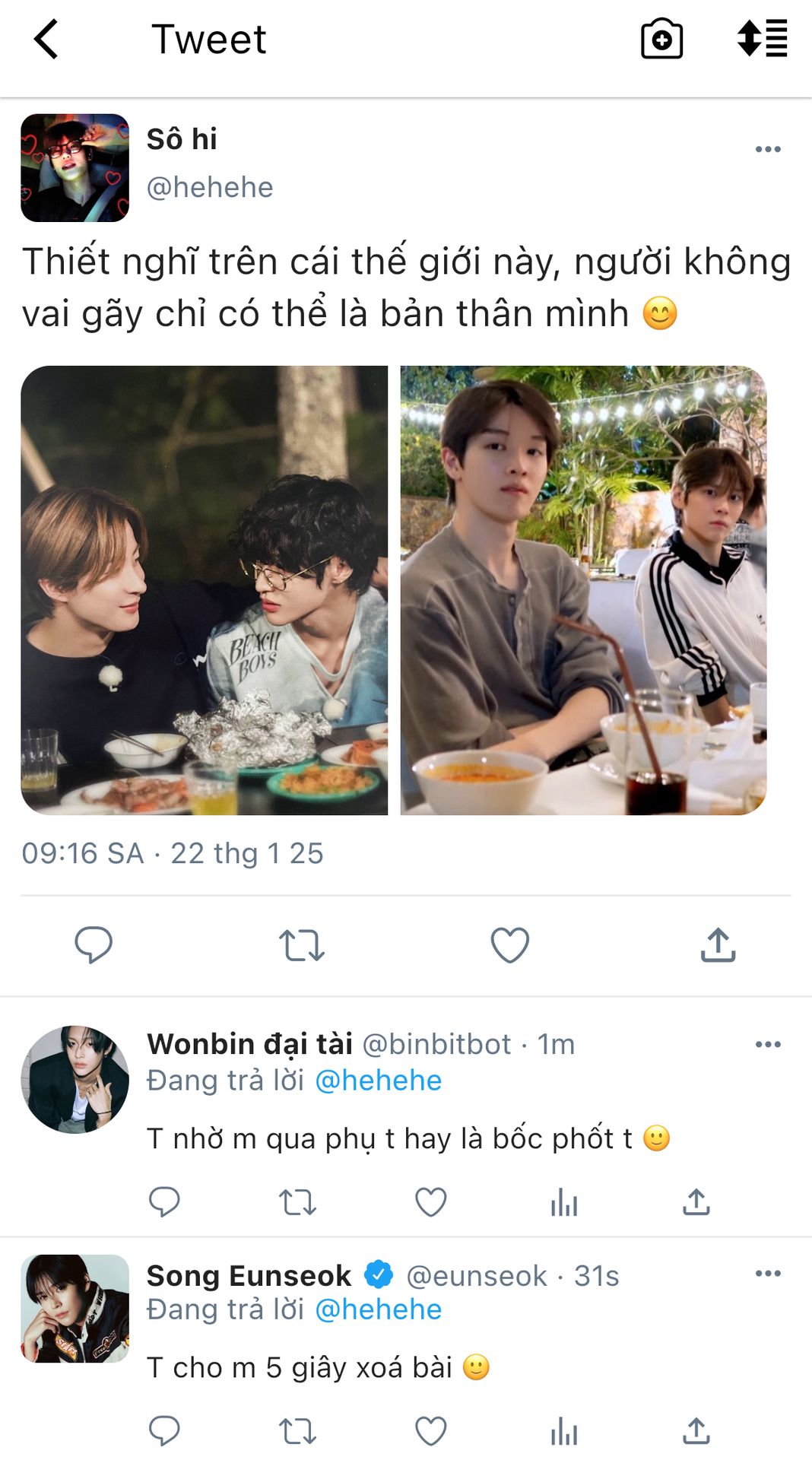Viewport: 812px width, 1460px height.
Task: View the right photo in the tweet
Action: pos(583,590)
